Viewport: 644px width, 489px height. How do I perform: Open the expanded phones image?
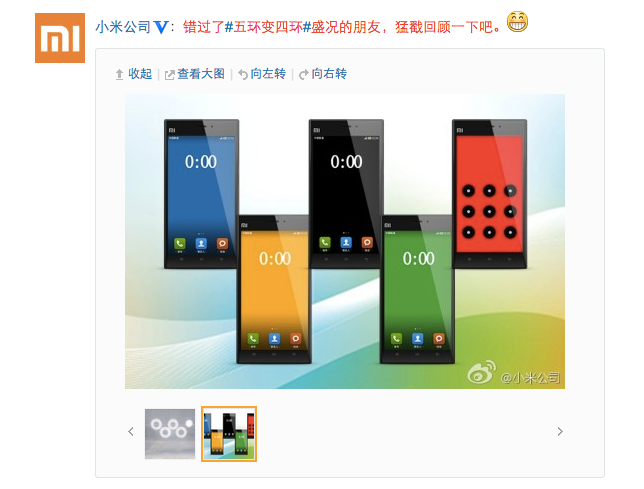pyautogui.click(x=344, y=241)
